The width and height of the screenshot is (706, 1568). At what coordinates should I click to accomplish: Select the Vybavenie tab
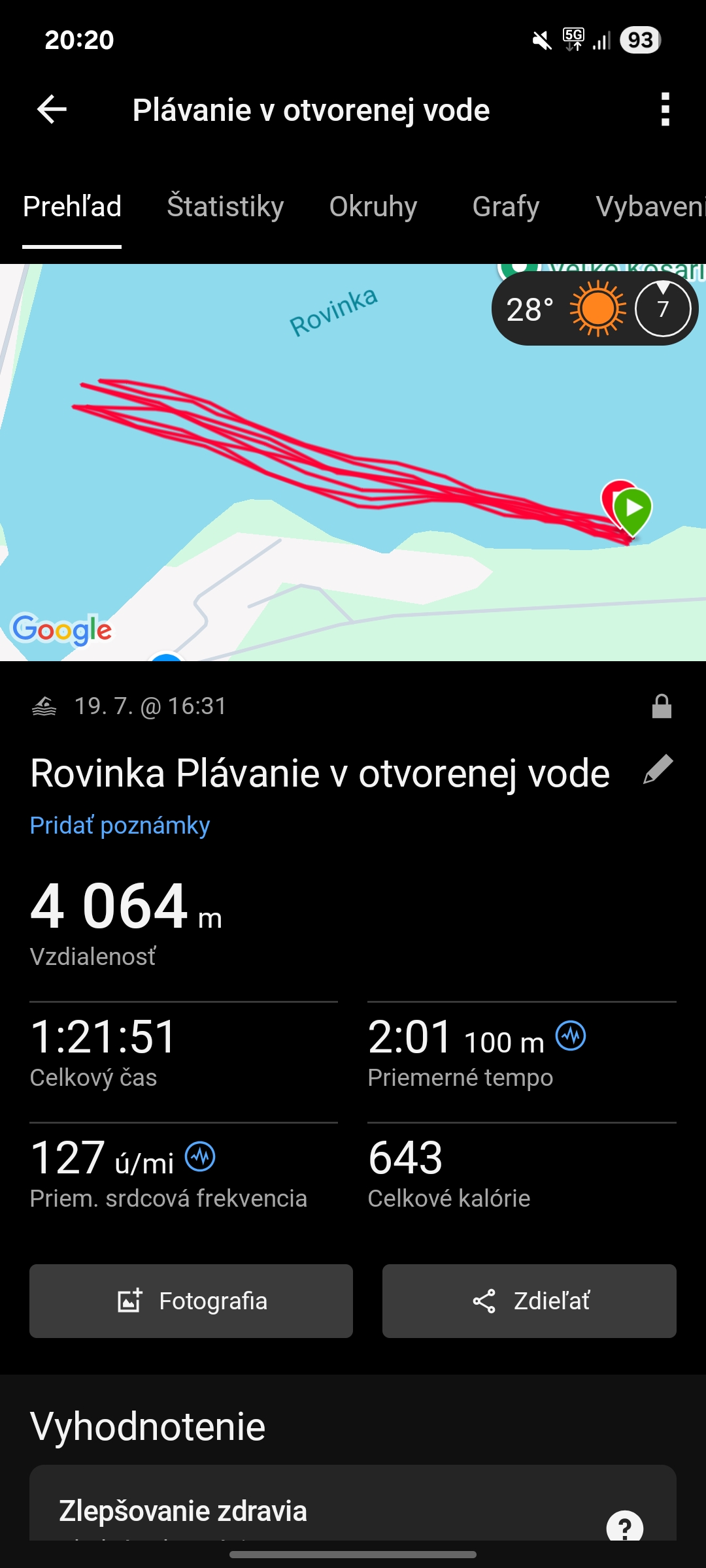(649, 206)
